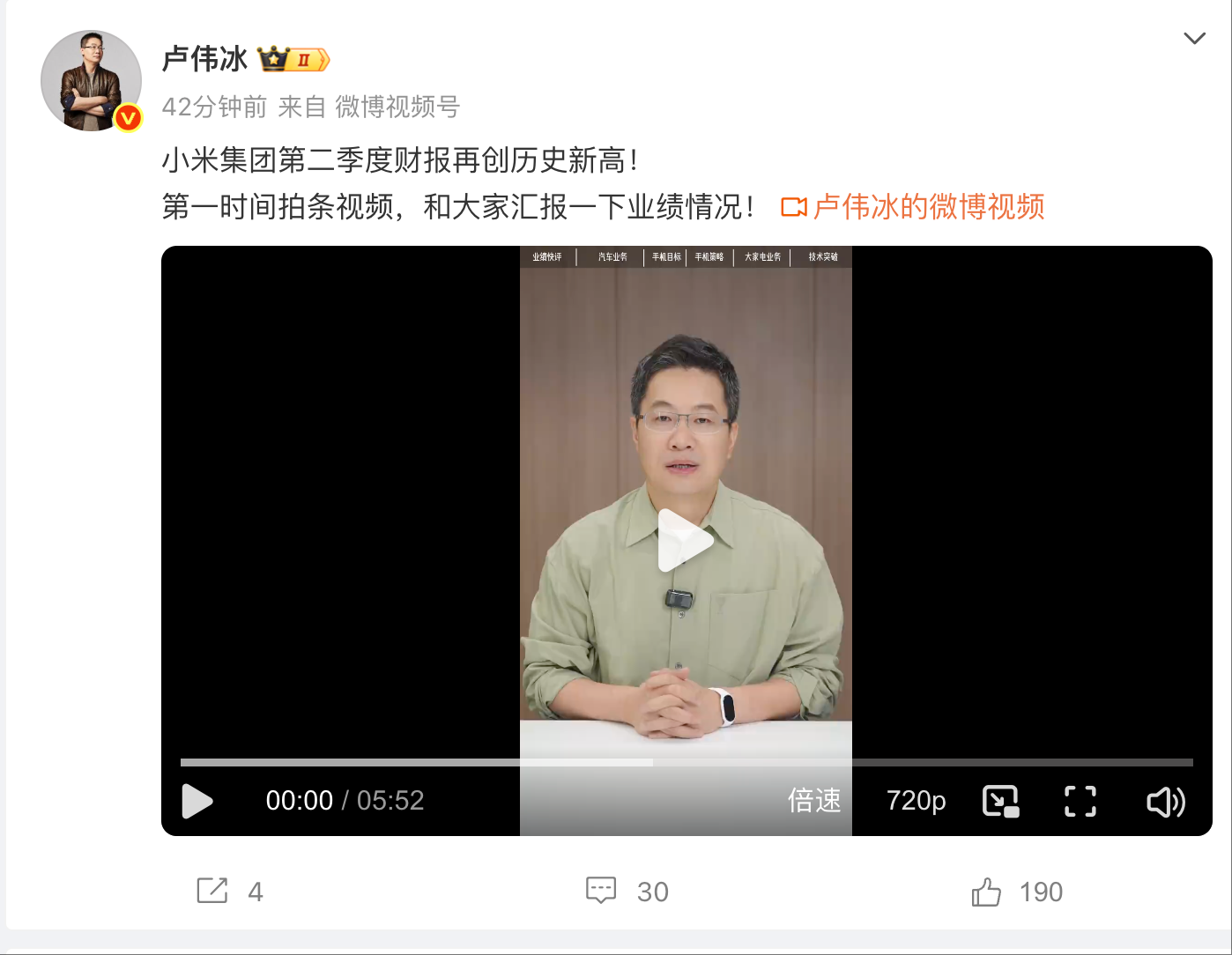The image size is (1232, 955).
Task: Open 倍速 playback speed options
Action: tap(813, 801)
